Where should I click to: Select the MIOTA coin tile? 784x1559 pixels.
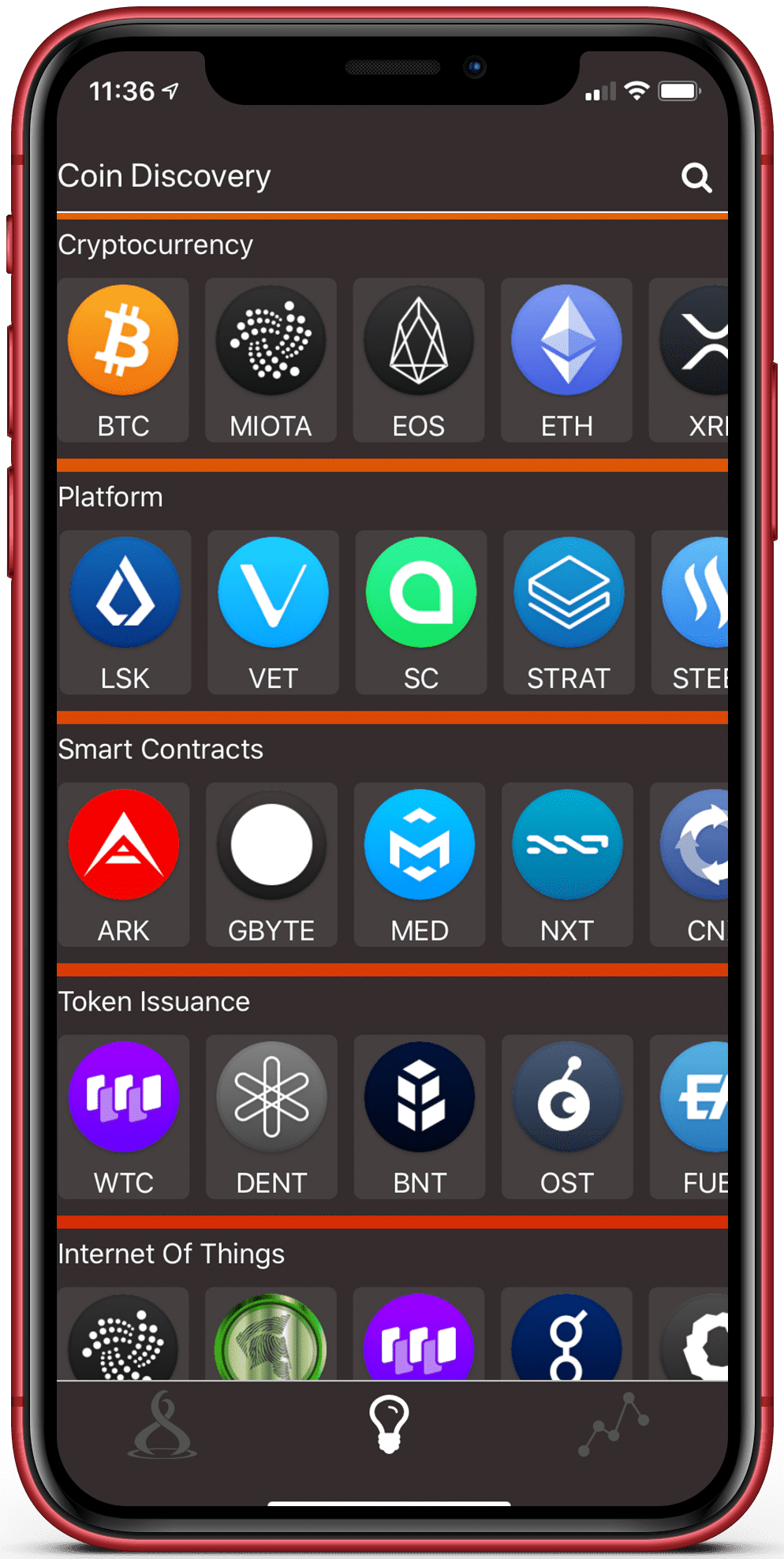click(x=271, y=360)
